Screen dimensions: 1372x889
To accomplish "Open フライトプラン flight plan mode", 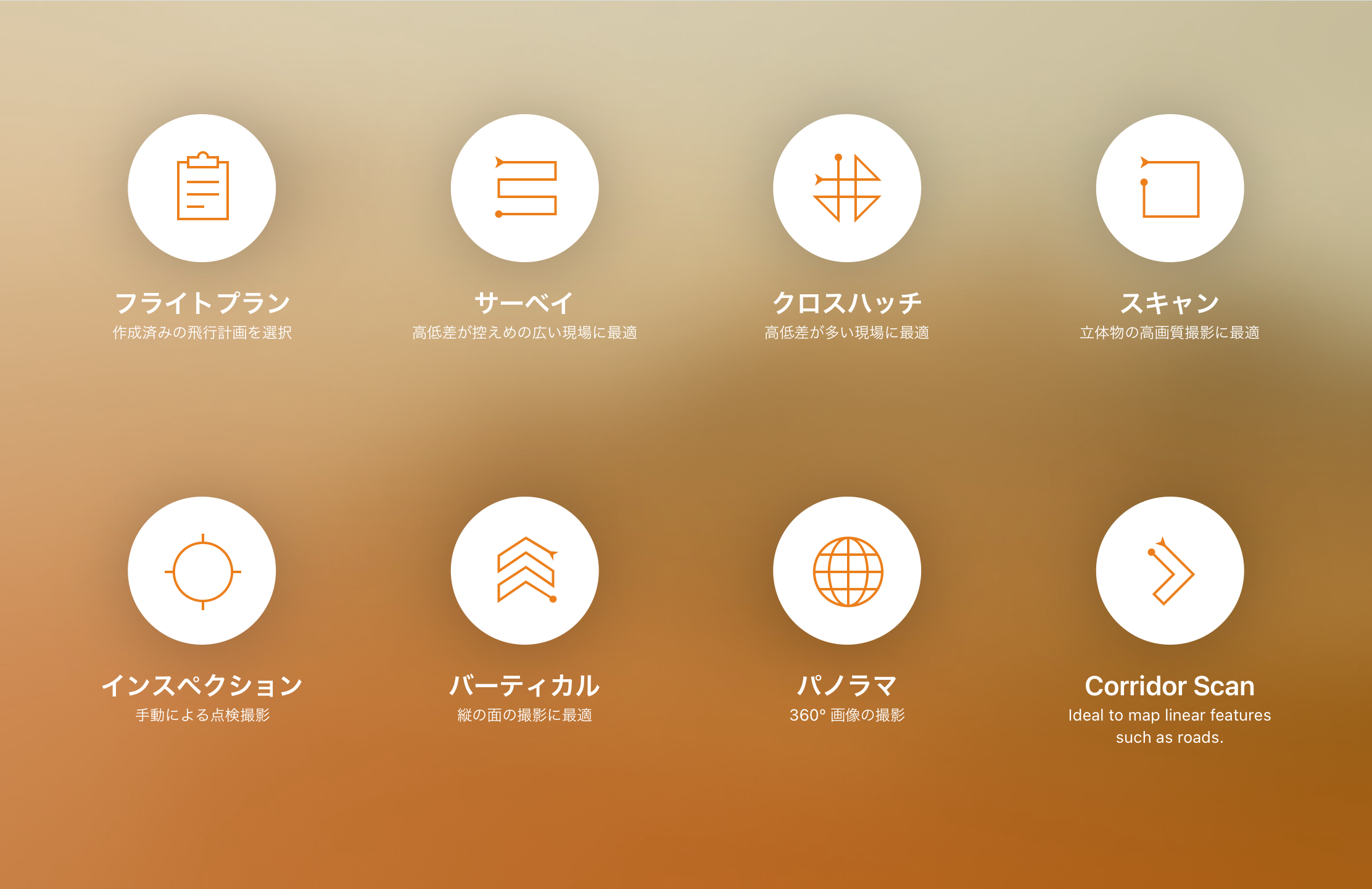I will click(x=202, y=188).
